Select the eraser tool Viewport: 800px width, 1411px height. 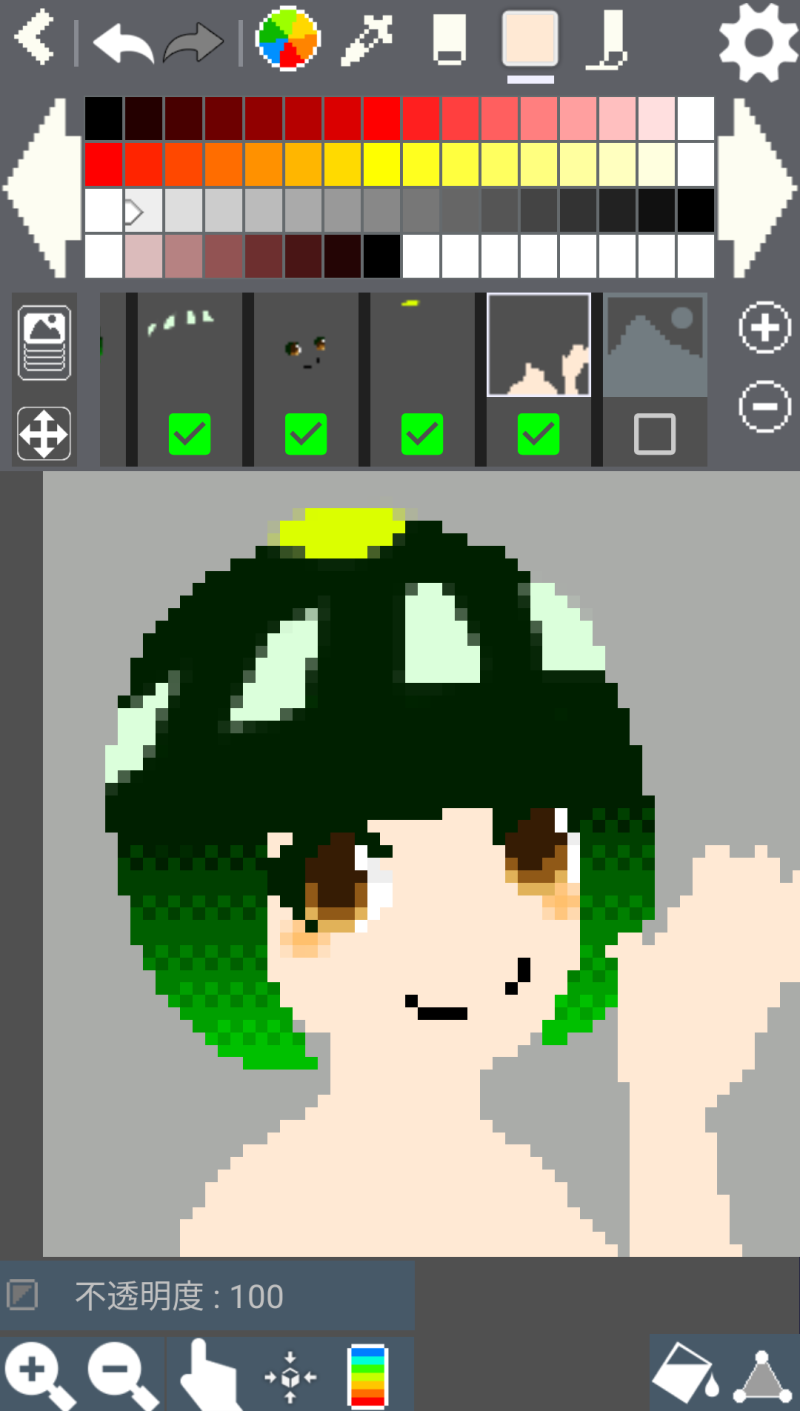[x=449, y=40]
